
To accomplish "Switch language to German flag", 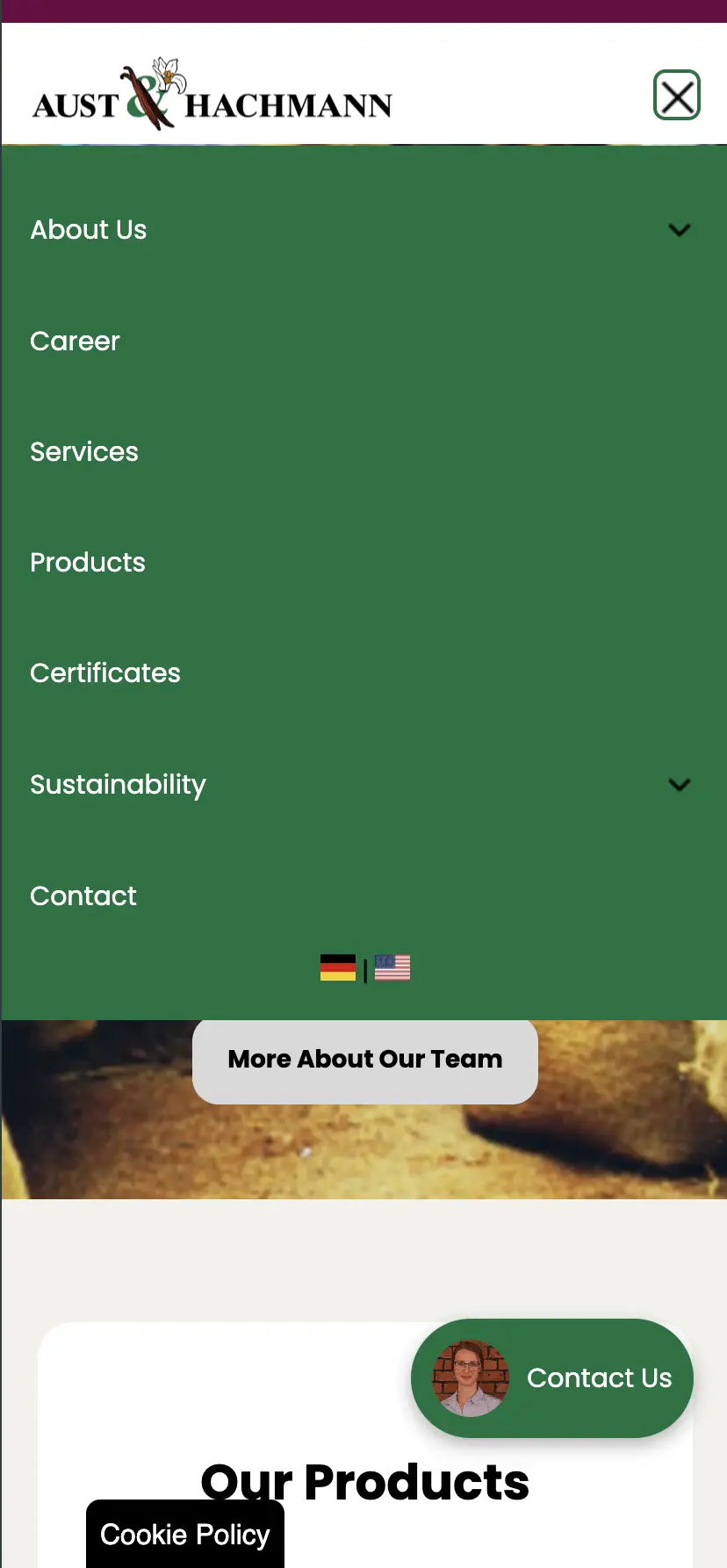I will 338,967.
